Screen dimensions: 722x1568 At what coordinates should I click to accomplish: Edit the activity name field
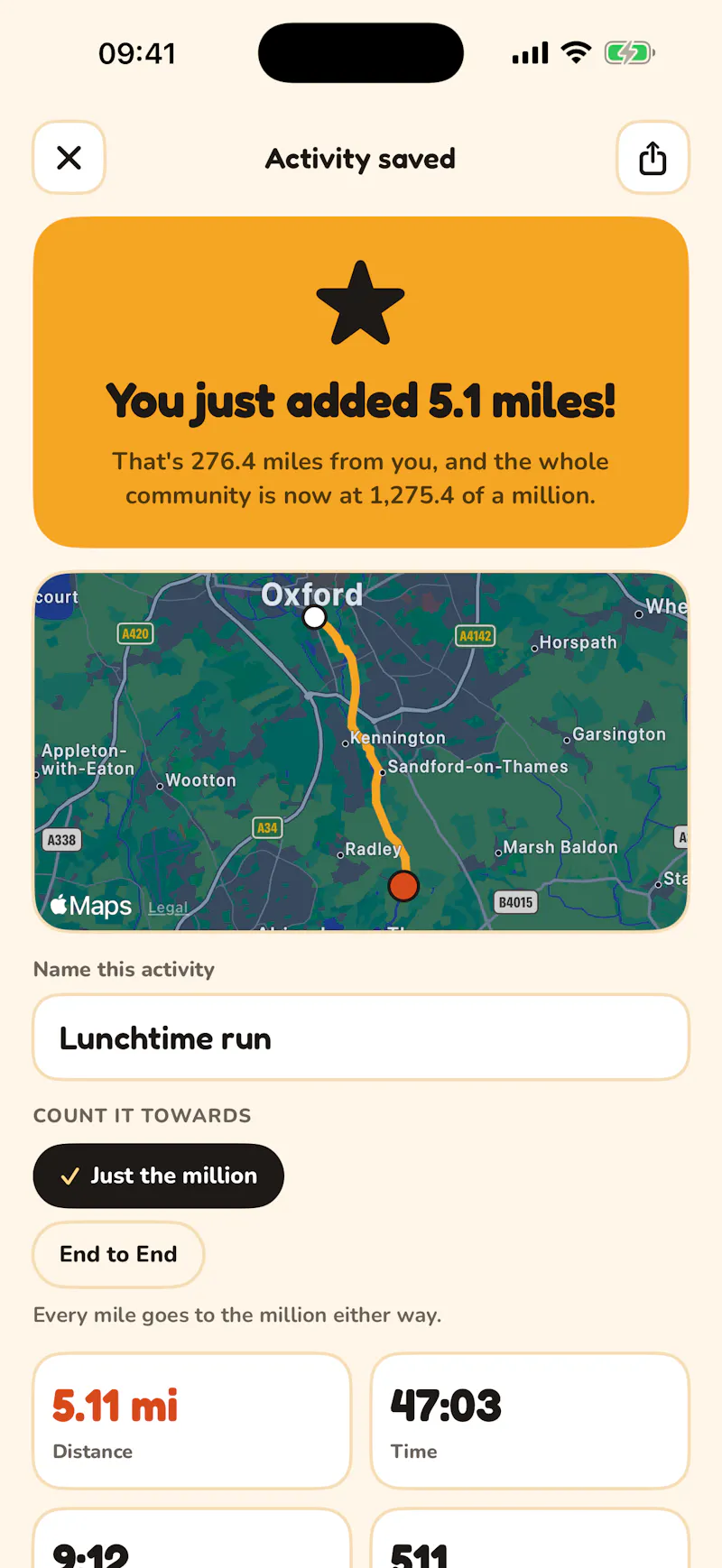click(x=361, y=1038)
